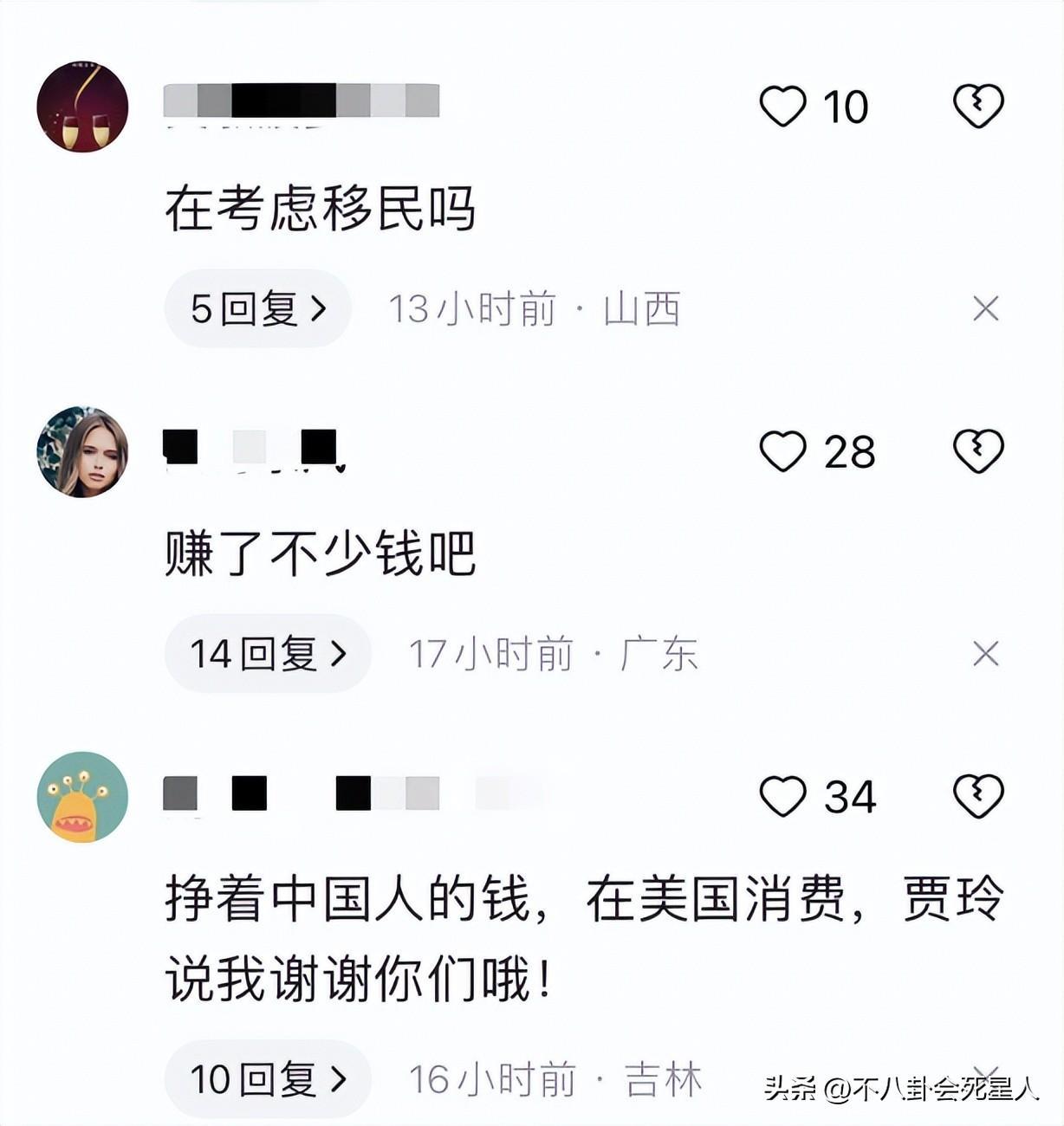Like the comment 在考虑移民吗
The image size is (1064, 1126).
tap(783, 107)
